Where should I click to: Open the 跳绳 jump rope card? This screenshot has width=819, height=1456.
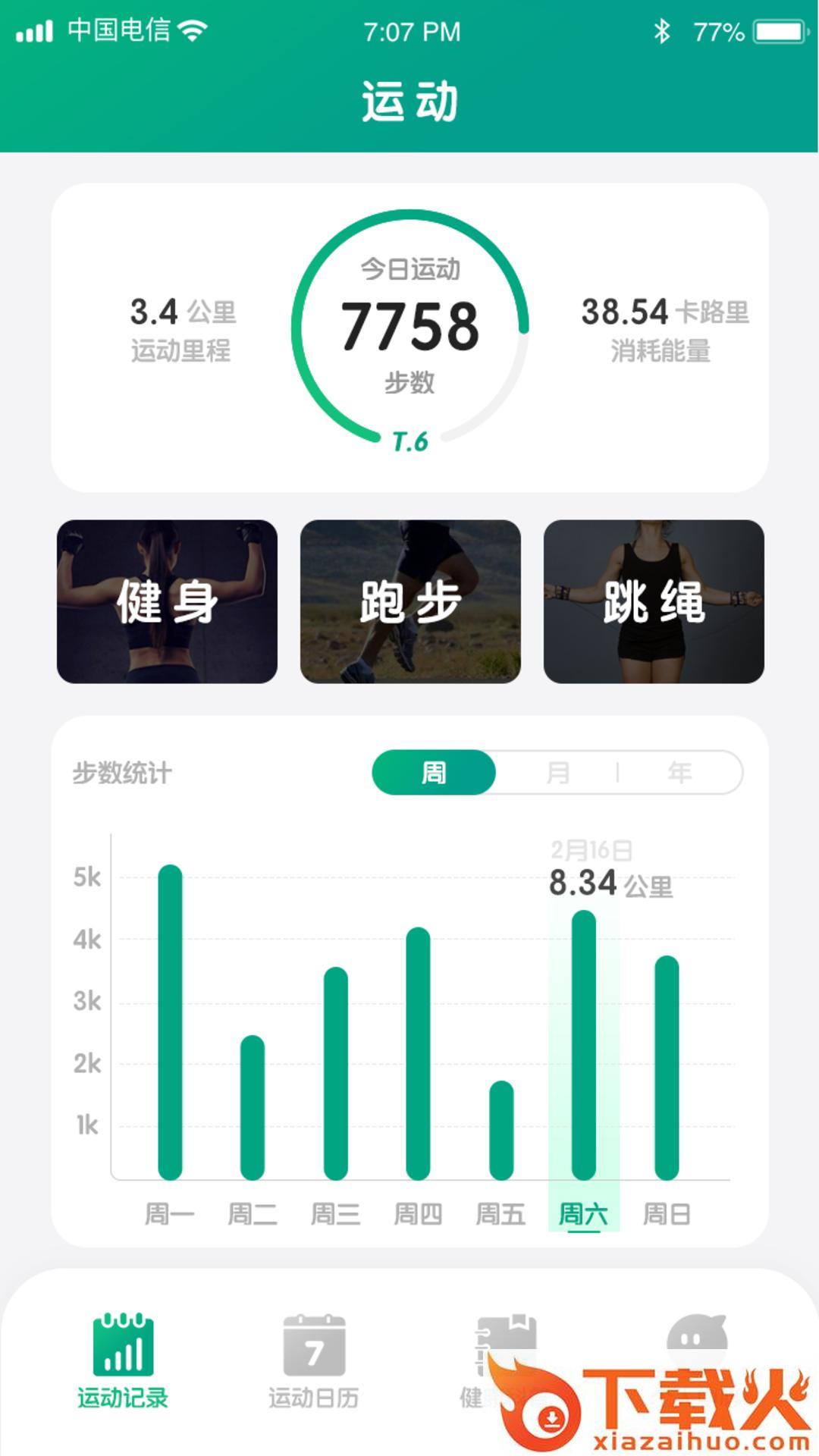(654, 601)
